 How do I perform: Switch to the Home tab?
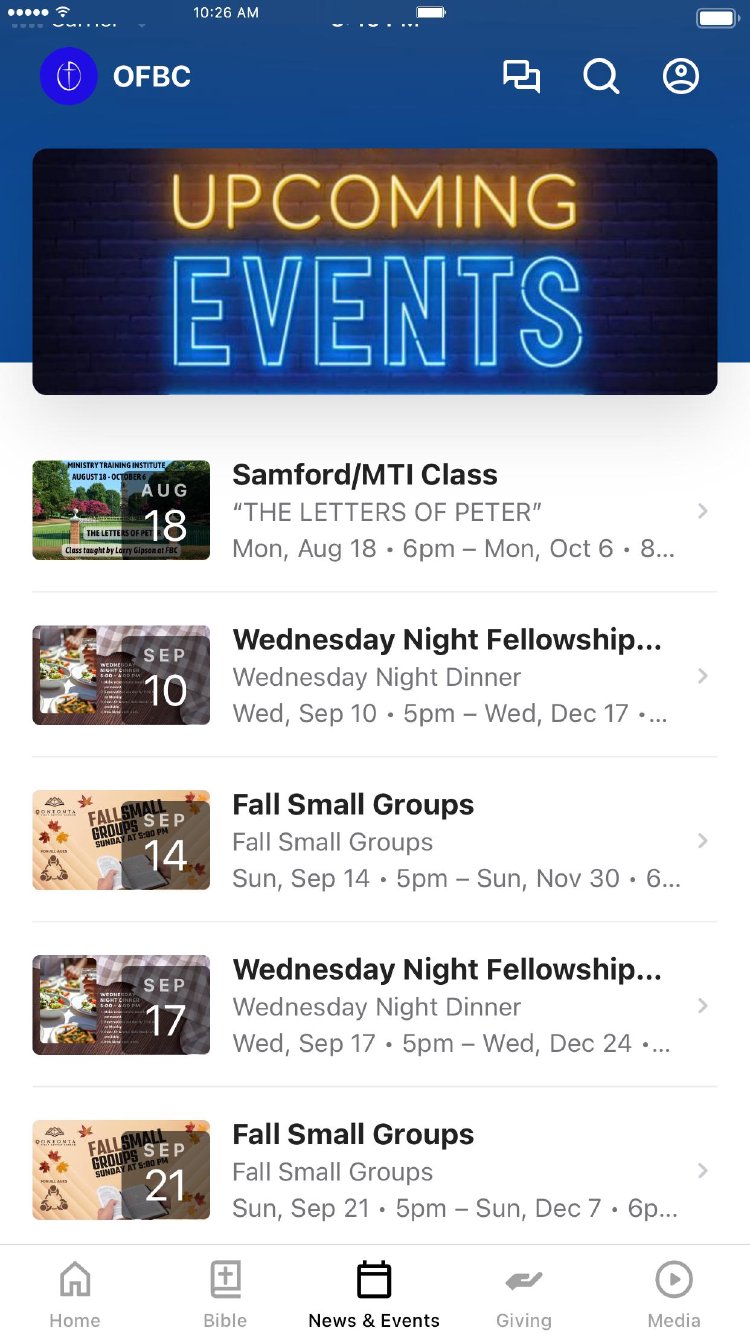(x=75, y=1294)
